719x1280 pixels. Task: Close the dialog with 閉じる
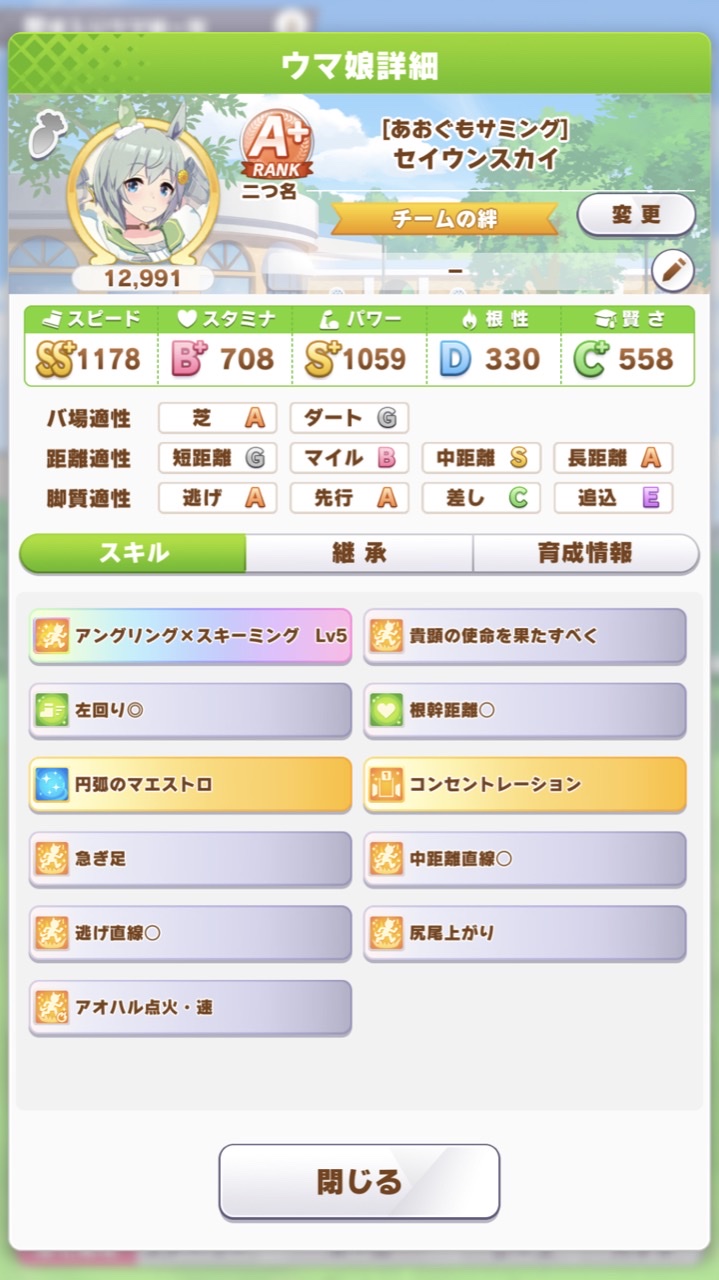coord(359,1181)
